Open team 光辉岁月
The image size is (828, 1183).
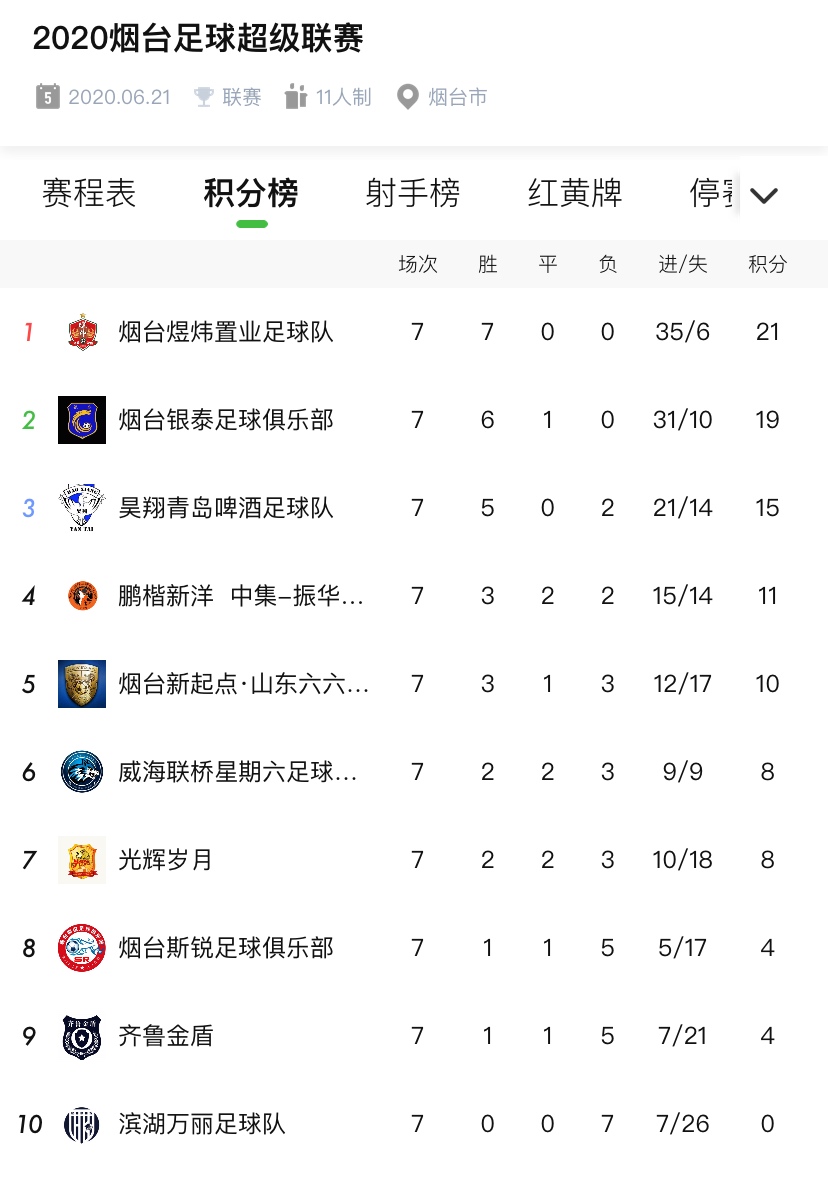coord(166,860)
